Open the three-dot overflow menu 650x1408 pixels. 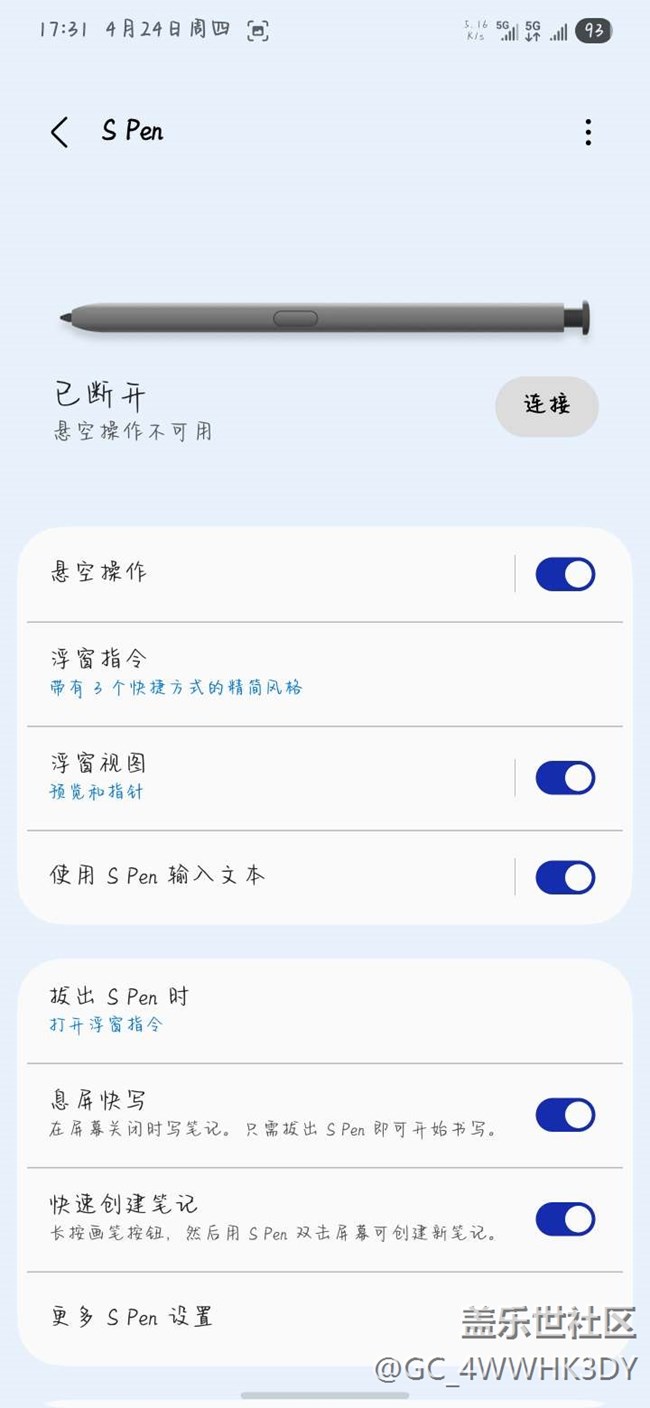coord(588,132)
